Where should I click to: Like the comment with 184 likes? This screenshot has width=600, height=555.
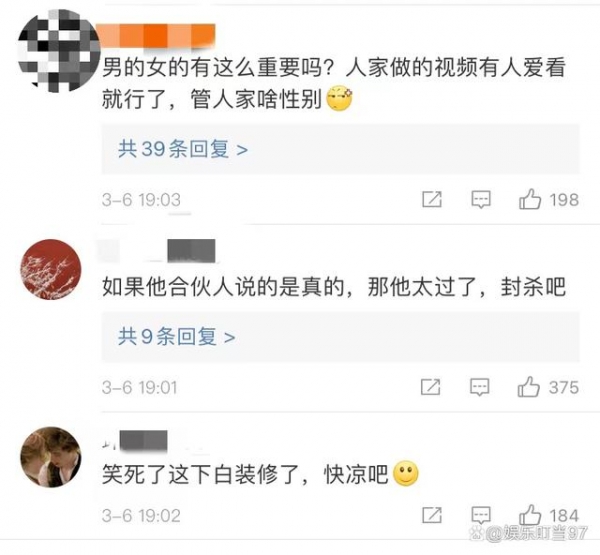(530, 516)
